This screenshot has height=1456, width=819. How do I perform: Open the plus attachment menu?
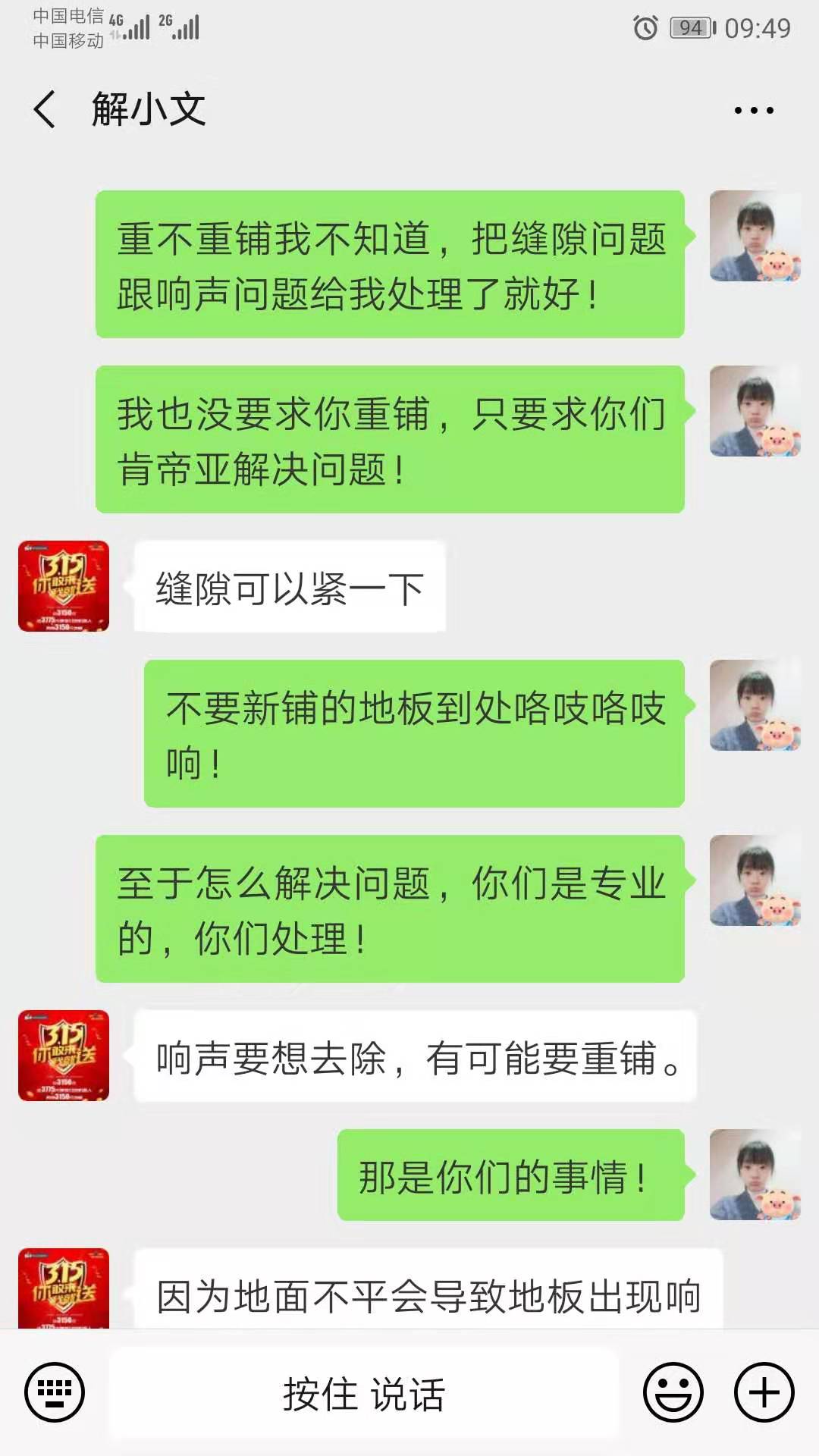[x=764, y=1392]
